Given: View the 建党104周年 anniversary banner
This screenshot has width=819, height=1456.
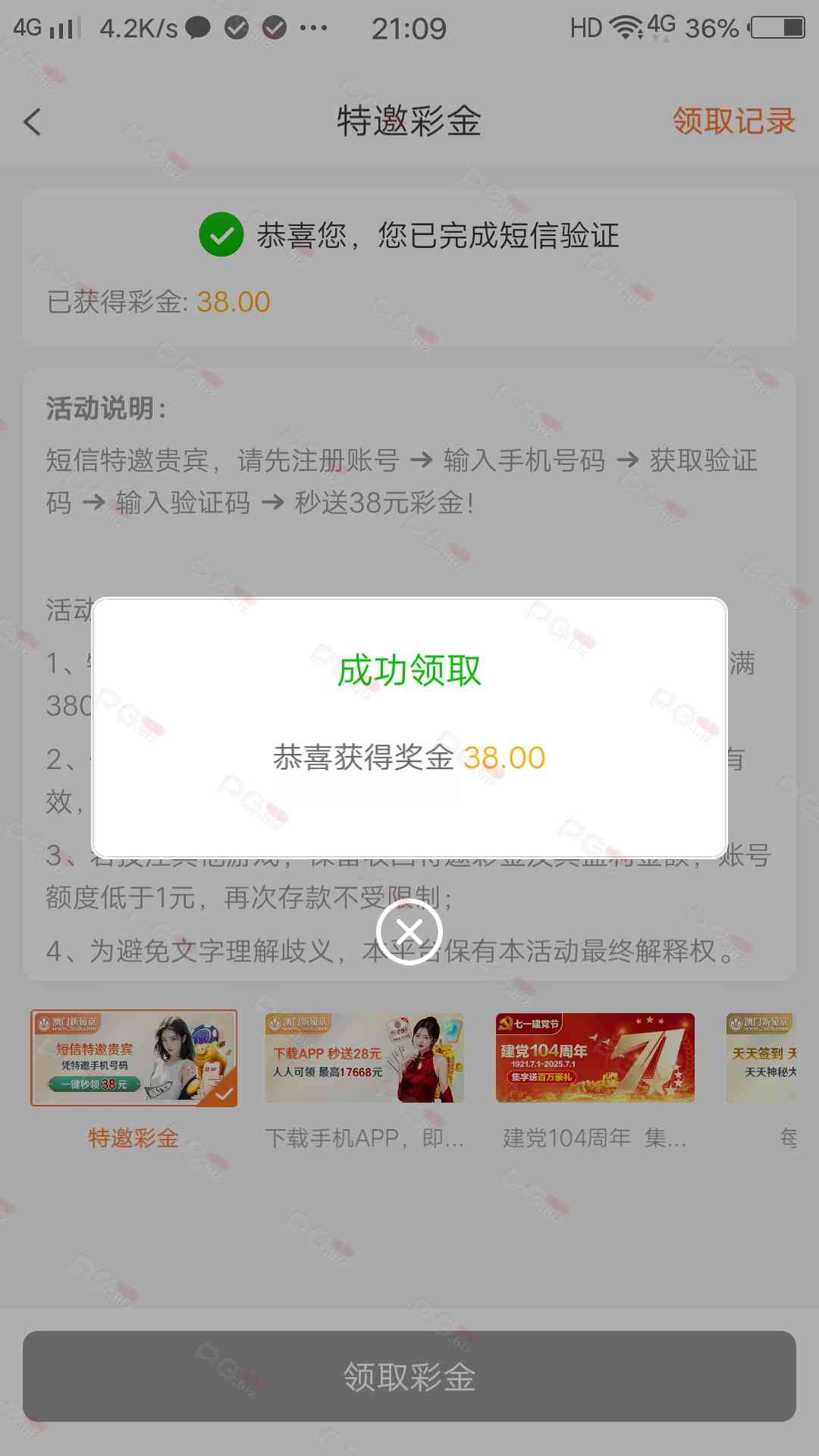Looking at the screenshot, I should pyautogui.click(x=595, y=1059).
